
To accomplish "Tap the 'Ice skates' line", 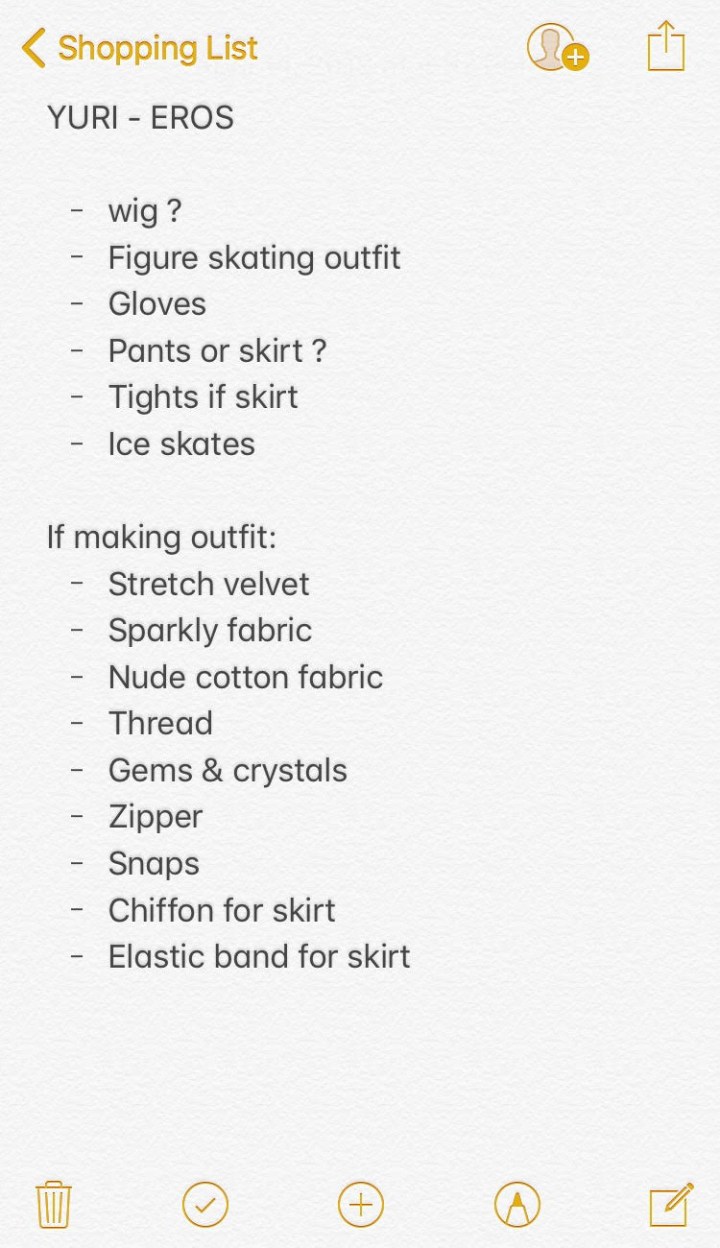I will click(181, 443).
